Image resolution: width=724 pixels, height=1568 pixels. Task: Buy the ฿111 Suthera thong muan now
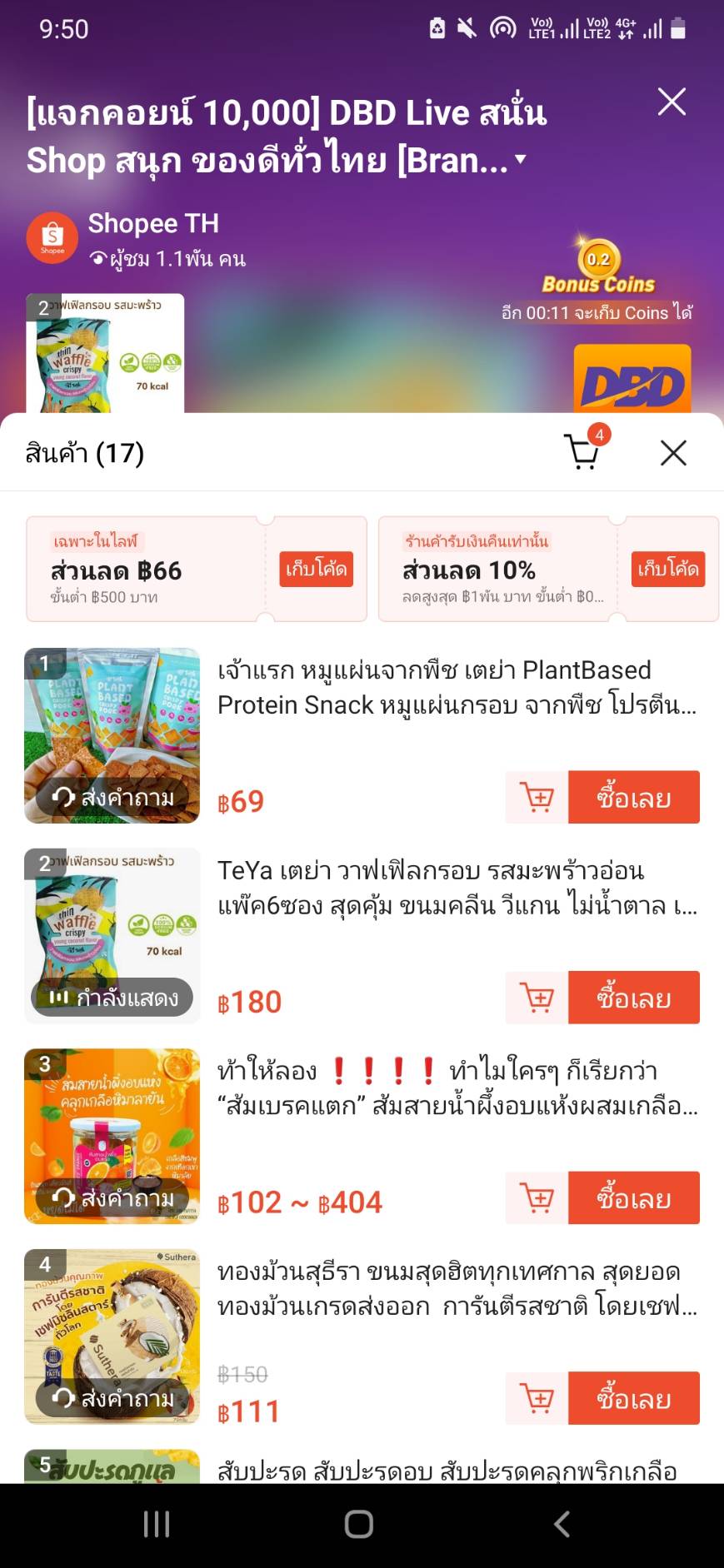633,1399
